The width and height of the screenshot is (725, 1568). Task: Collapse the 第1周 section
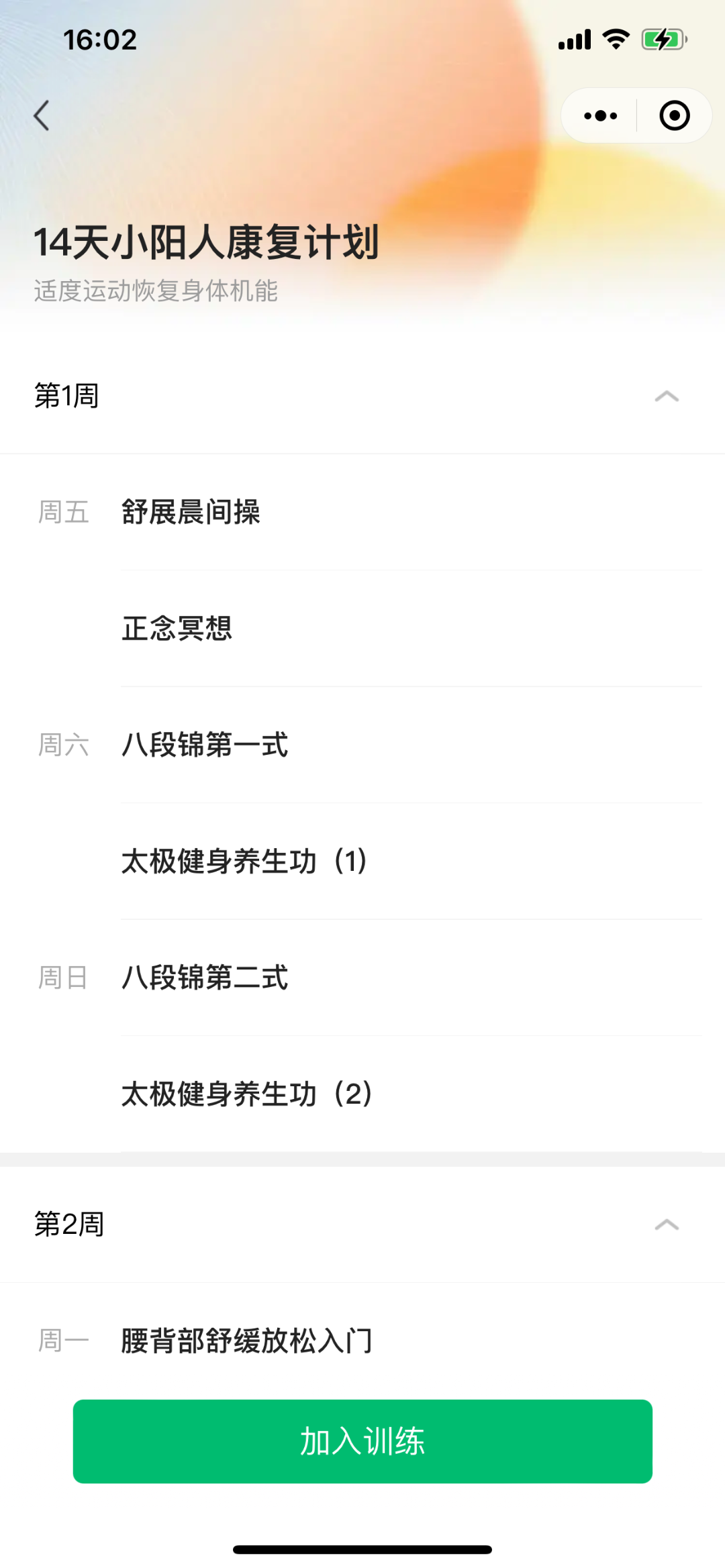click(667, 396)
